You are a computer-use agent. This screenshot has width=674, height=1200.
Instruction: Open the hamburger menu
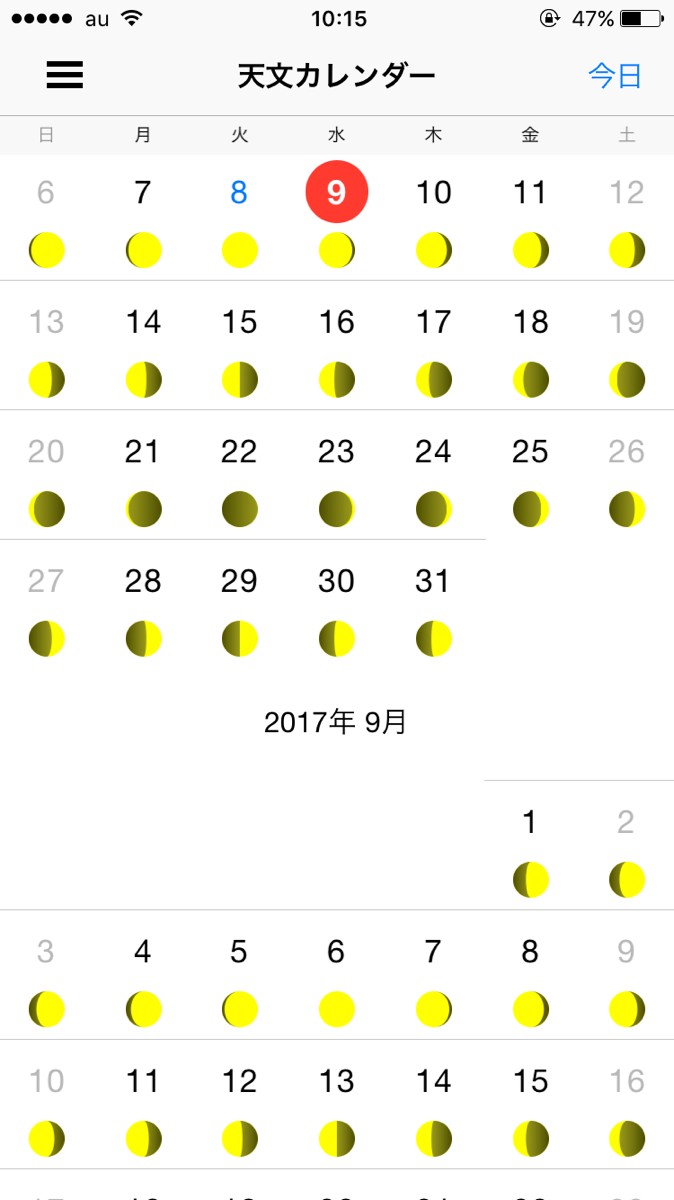65,75
